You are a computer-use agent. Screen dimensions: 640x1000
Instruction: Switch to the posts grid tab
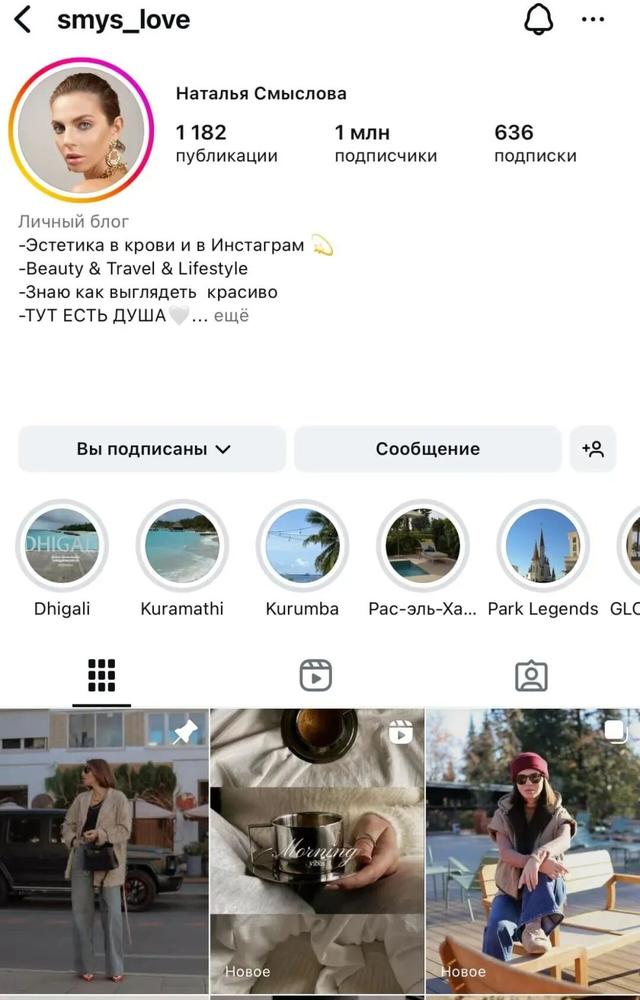[x=101, y=676]
